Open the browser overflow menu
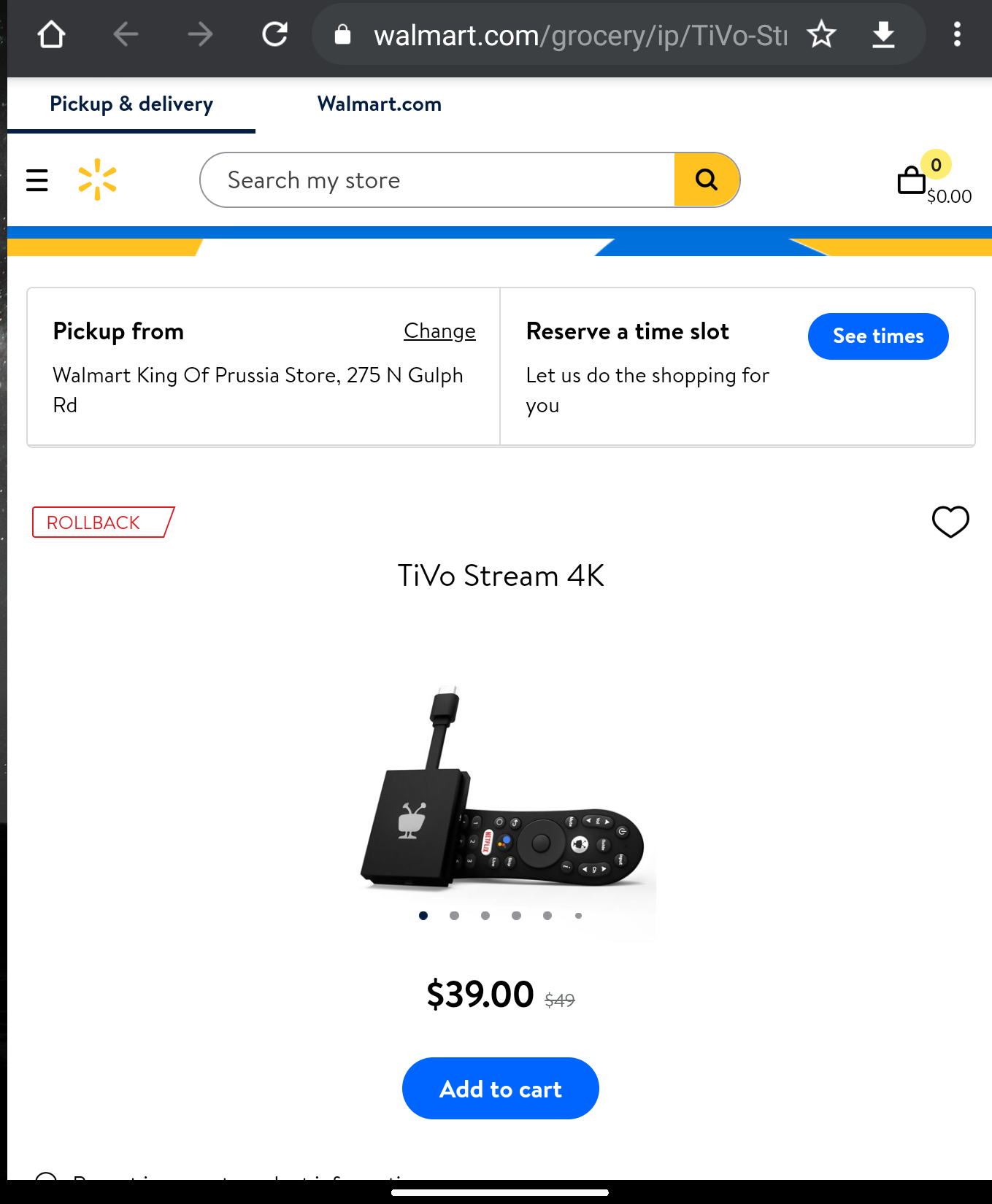 [957, 34]
